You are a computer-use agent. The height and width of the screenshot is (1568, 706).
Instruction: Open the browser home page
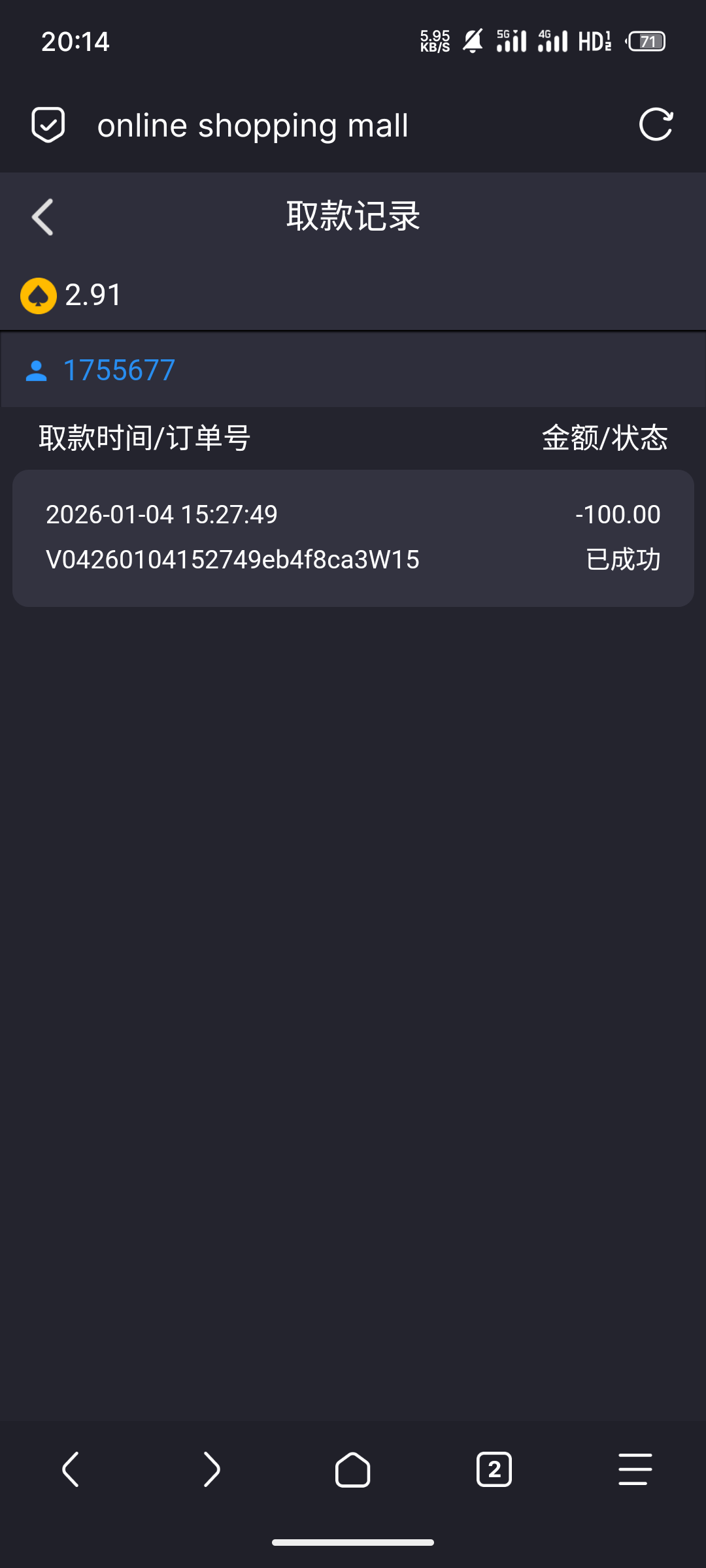tap(353, 1469)
